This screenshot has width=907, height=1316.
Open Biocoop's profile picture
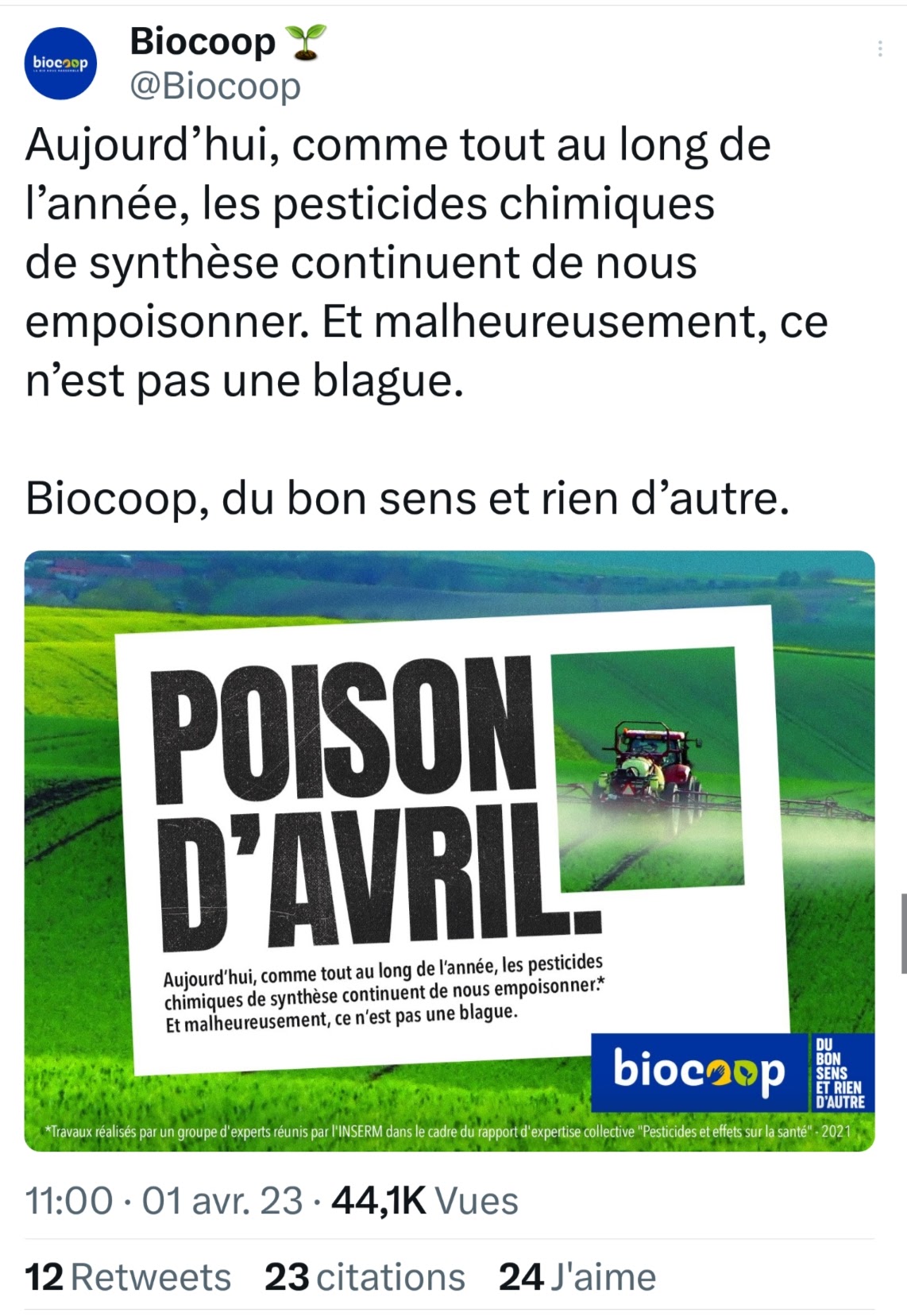pos(60,64)
